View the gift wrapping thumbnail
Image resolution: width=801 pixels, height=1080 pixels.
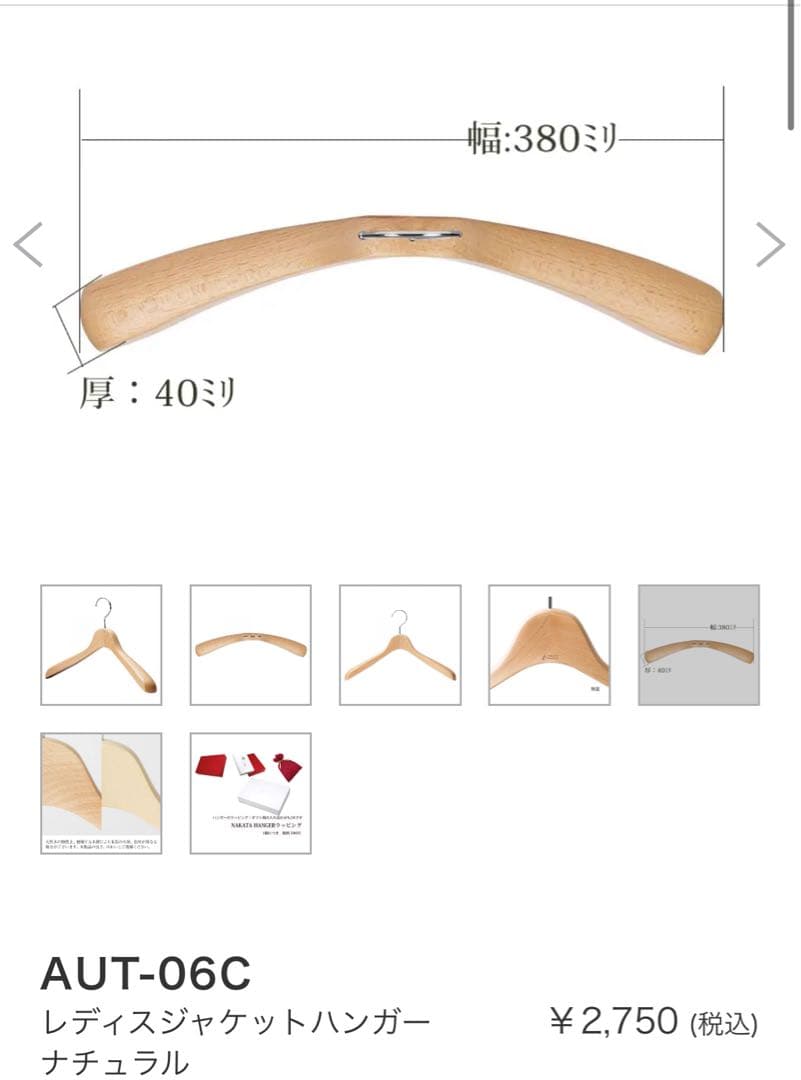pos(251,793)
